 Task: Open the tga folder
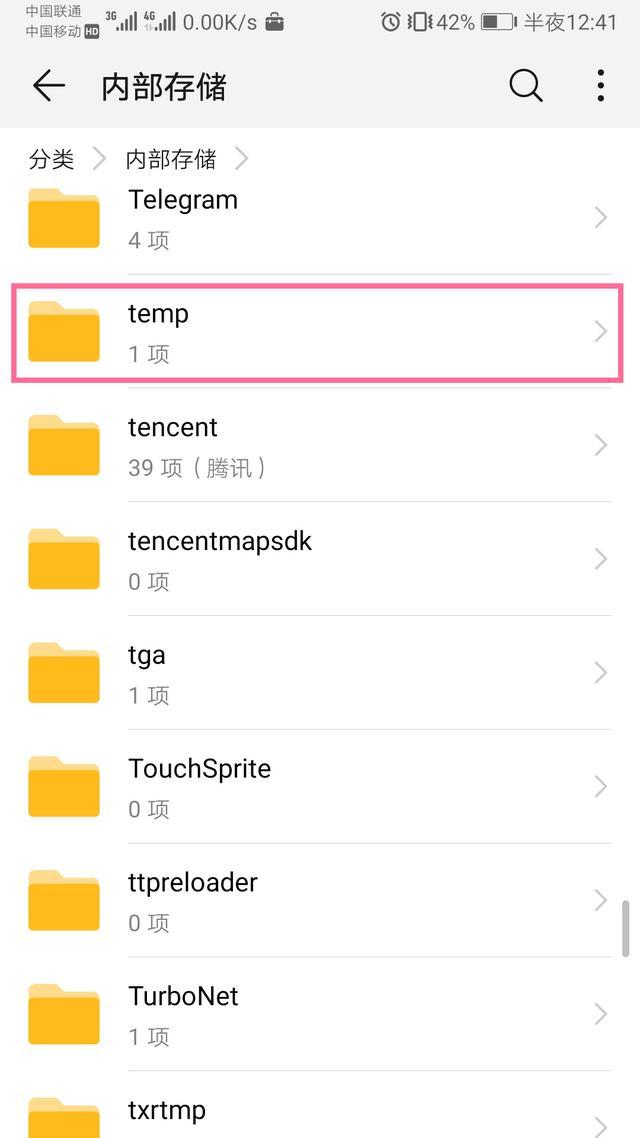tap(318, 674)
